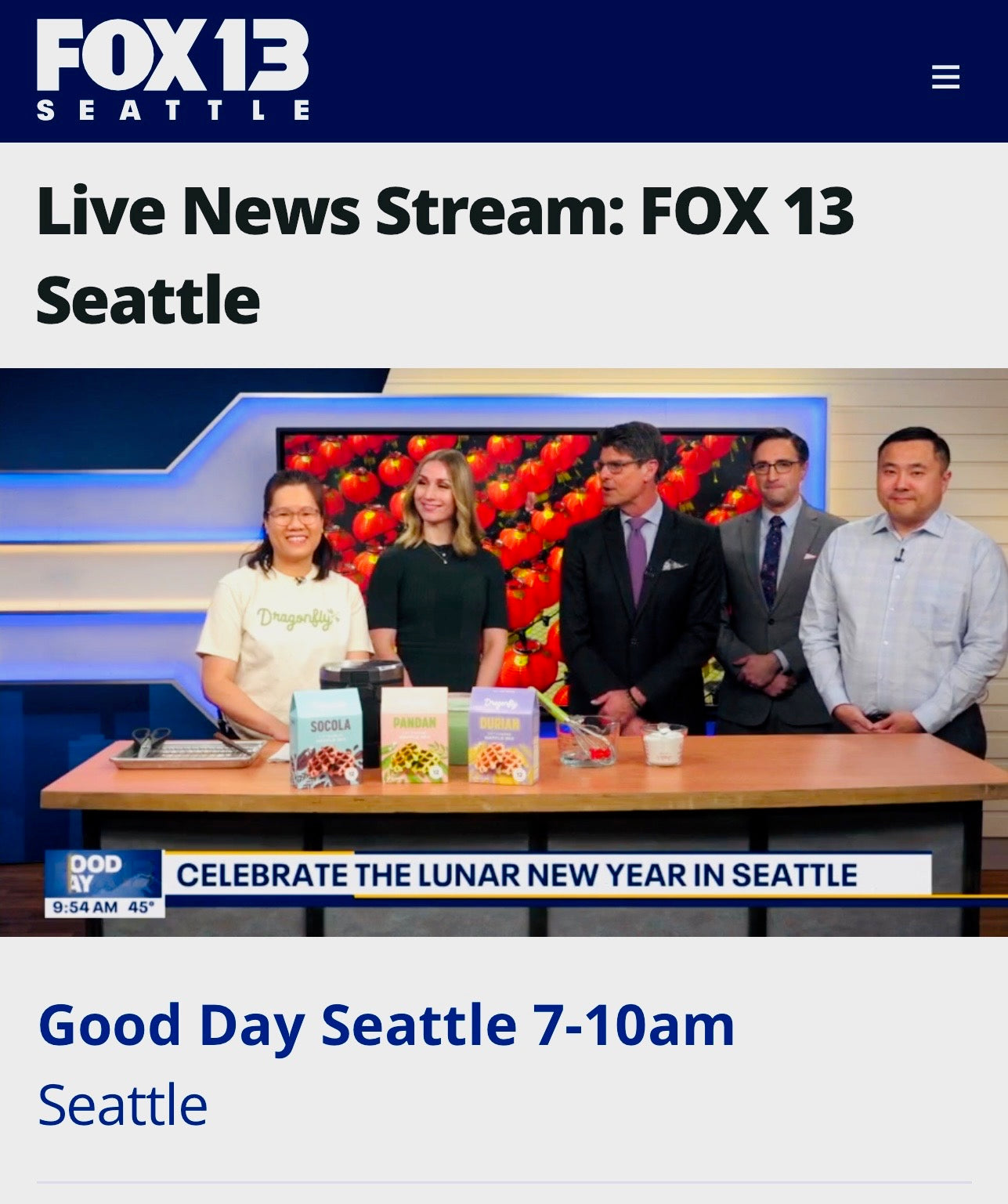Screen dimensions: 1008x1204
Task: Open the hamburger navigation menu
Action: [945, 77]
